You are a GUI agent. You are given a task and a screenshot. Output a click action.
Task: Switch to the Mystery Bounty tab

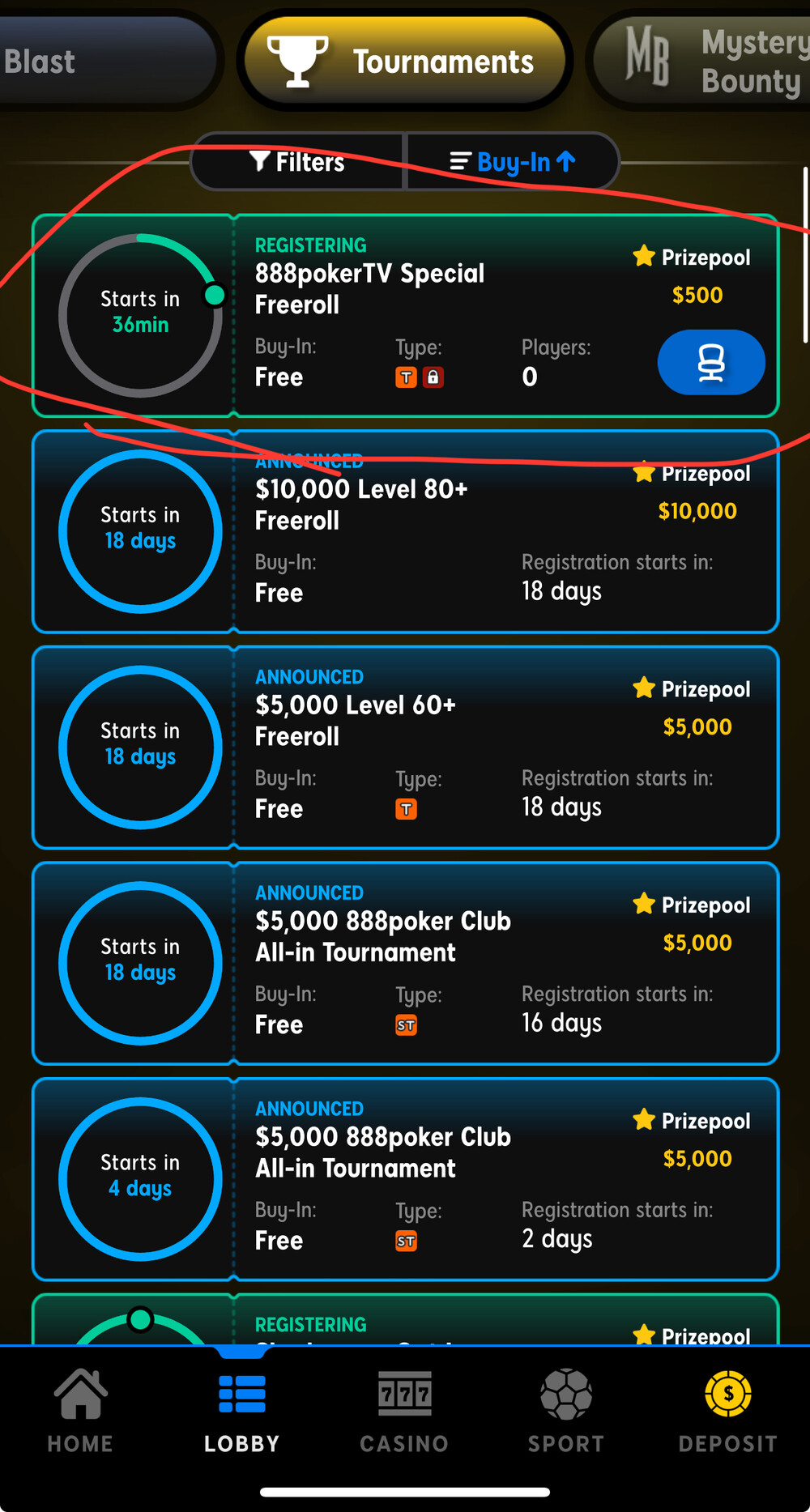click(701, 61)
